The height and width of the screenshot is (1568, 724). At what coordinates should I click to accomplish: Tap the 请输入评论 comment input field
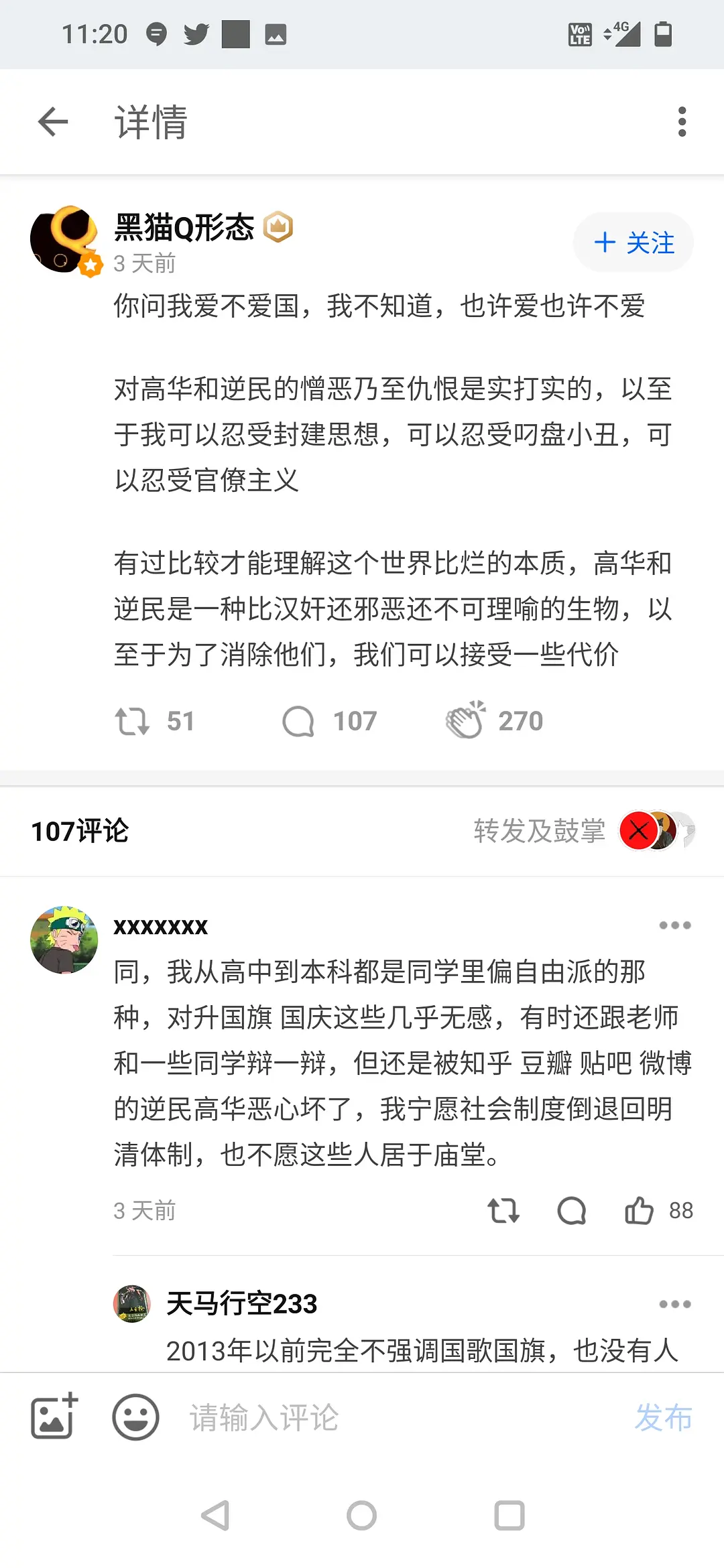(268, 1417)
